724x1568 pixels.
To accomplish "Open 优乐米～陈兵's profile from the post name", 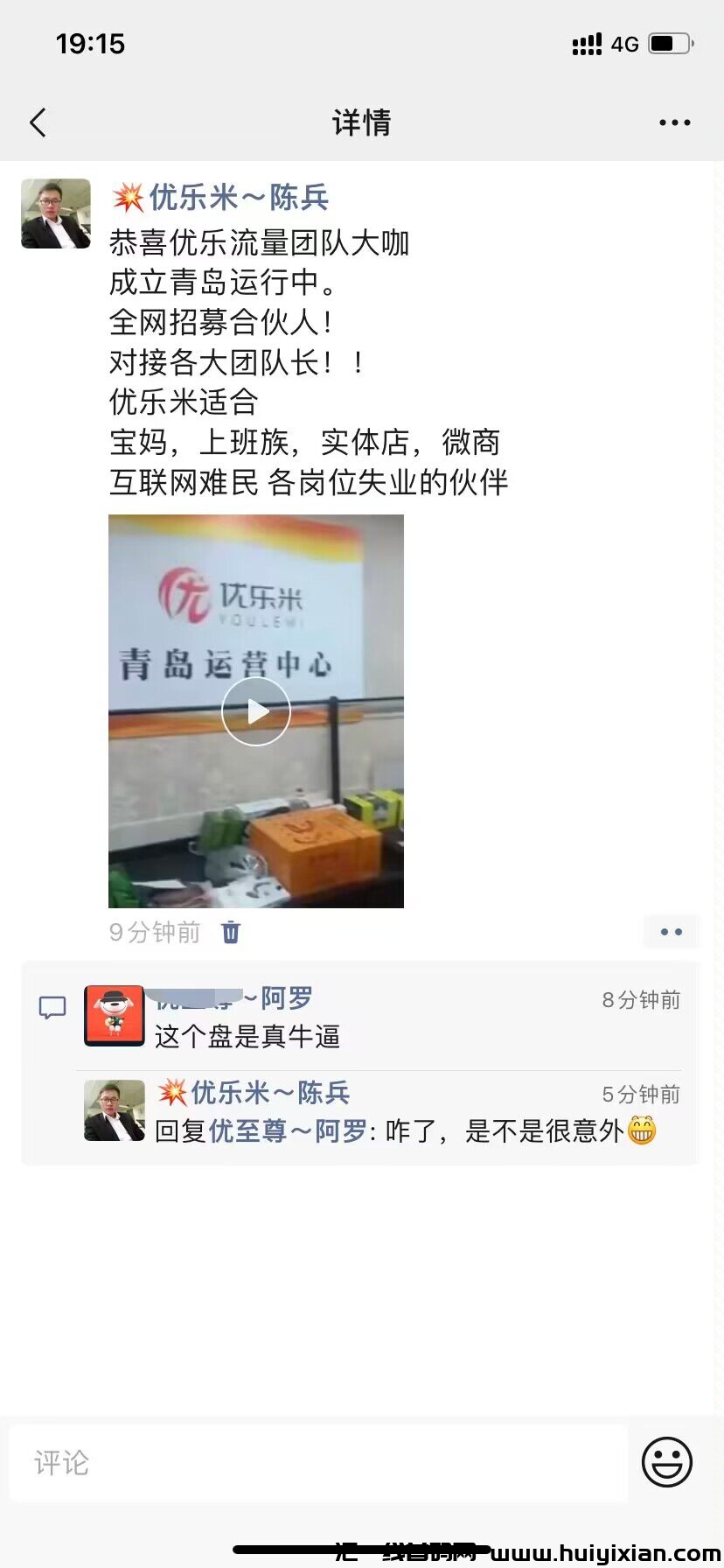I will pos(238,199).
